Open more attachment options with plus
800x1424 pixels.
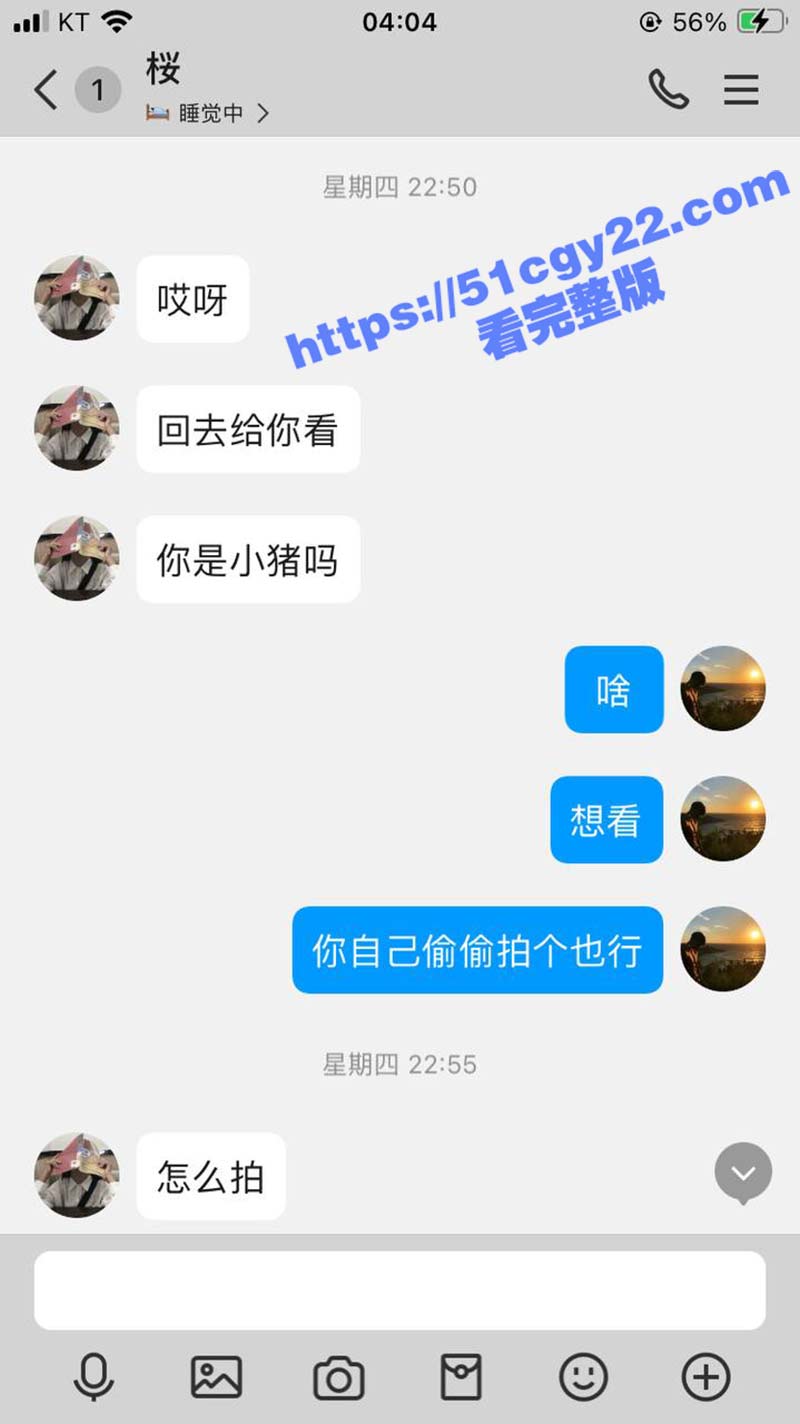point(705,1378)
